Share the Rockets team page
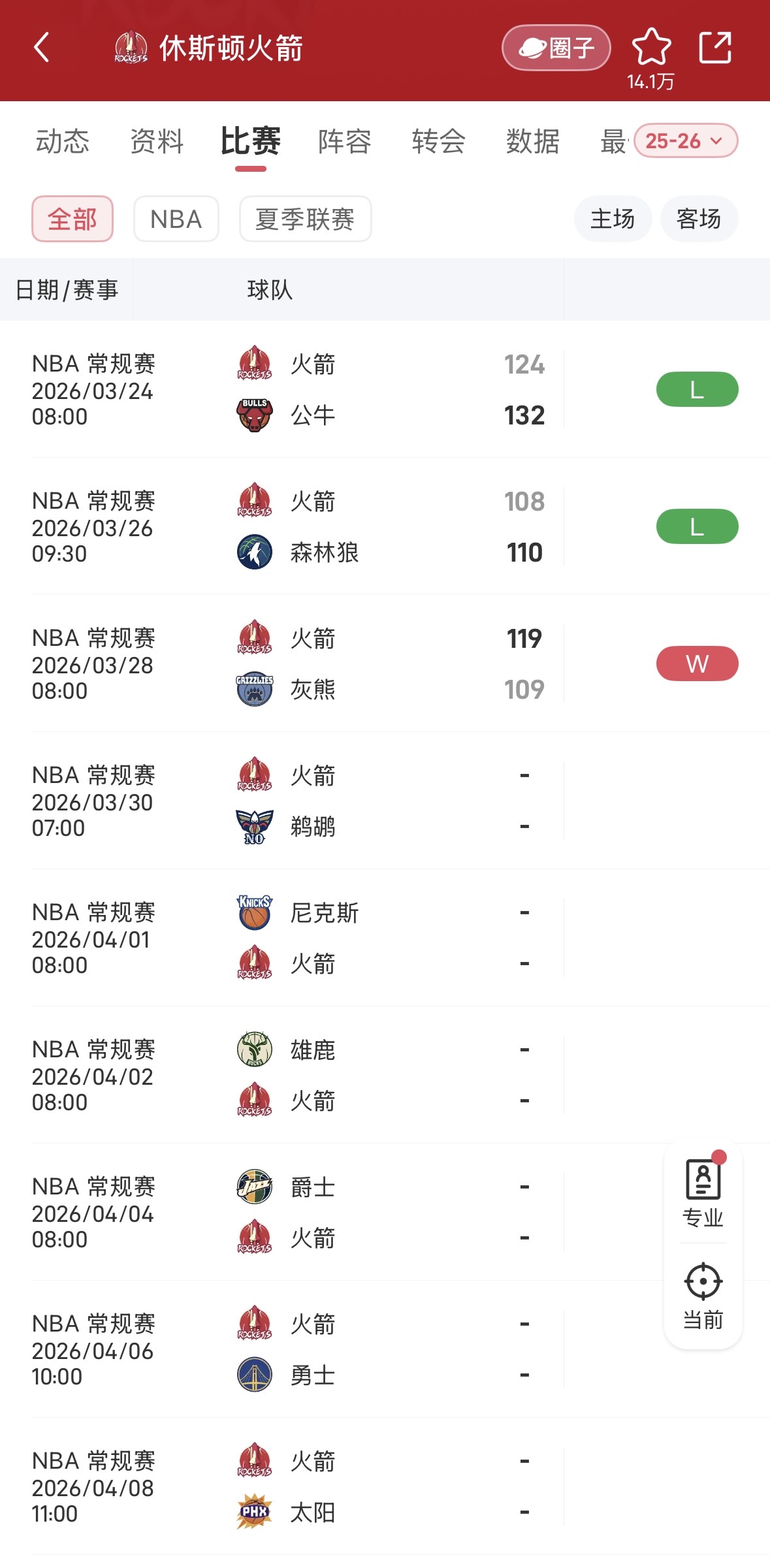Screen dimensions: 770x1568 [715, 48]
